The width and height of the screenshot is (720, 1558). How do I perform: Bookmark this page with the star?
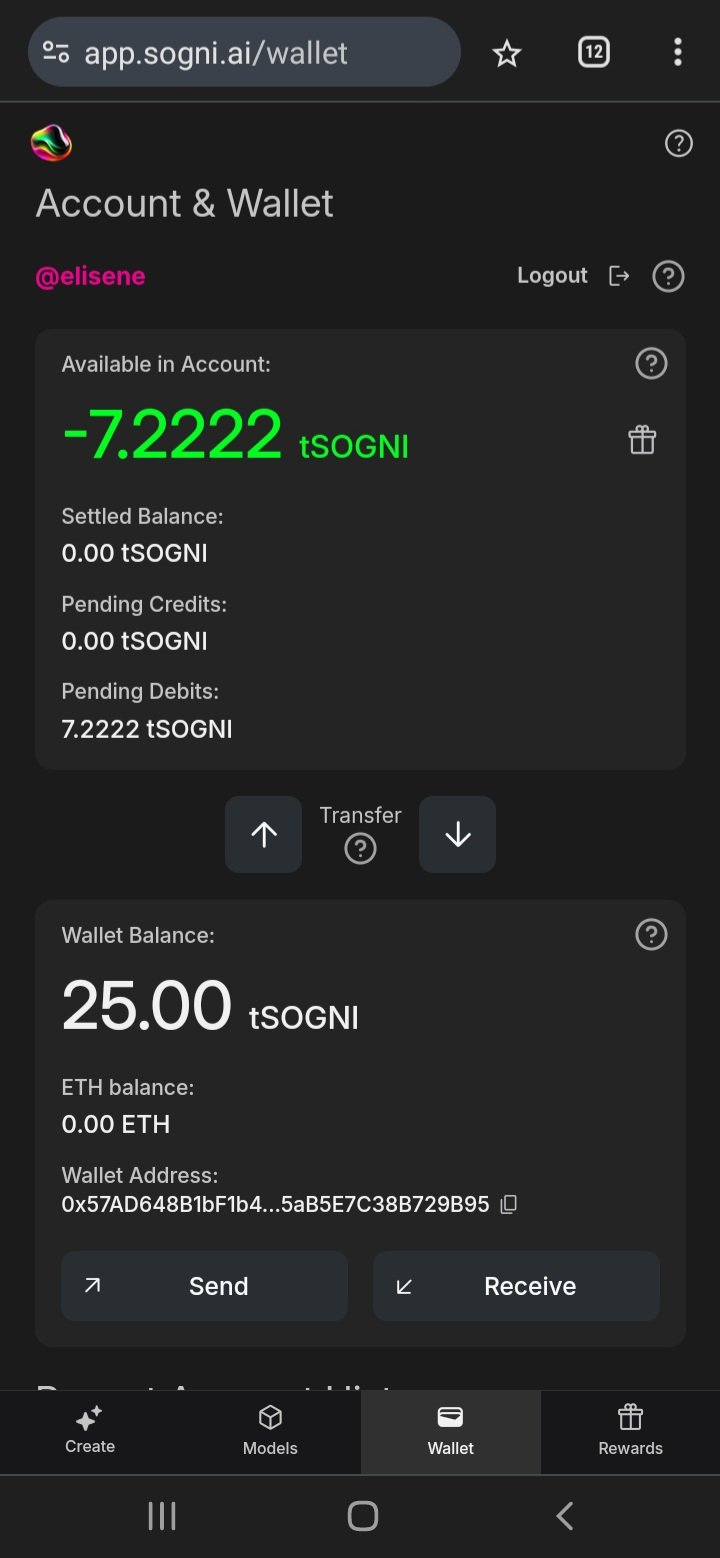click(x=507, y=53)
